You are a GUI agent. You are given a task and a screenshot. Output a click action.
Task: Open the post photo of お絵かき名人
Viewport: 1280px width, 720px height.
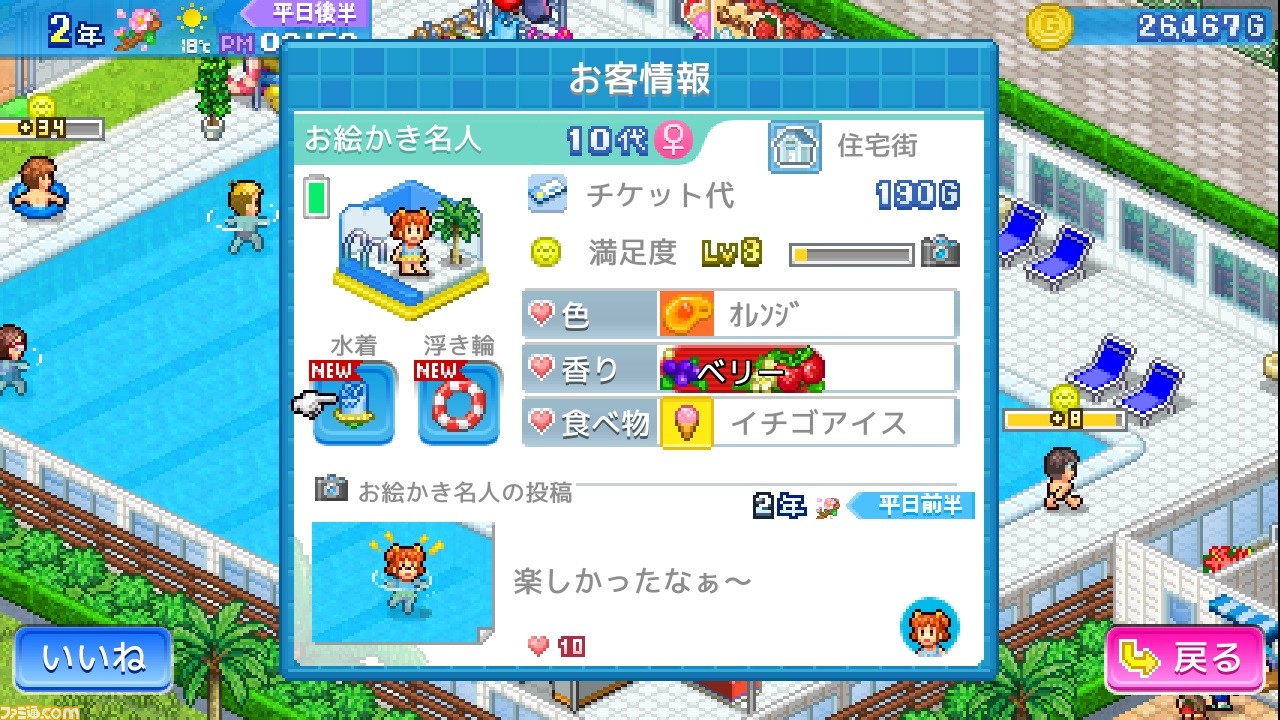(x=403, y=582)
